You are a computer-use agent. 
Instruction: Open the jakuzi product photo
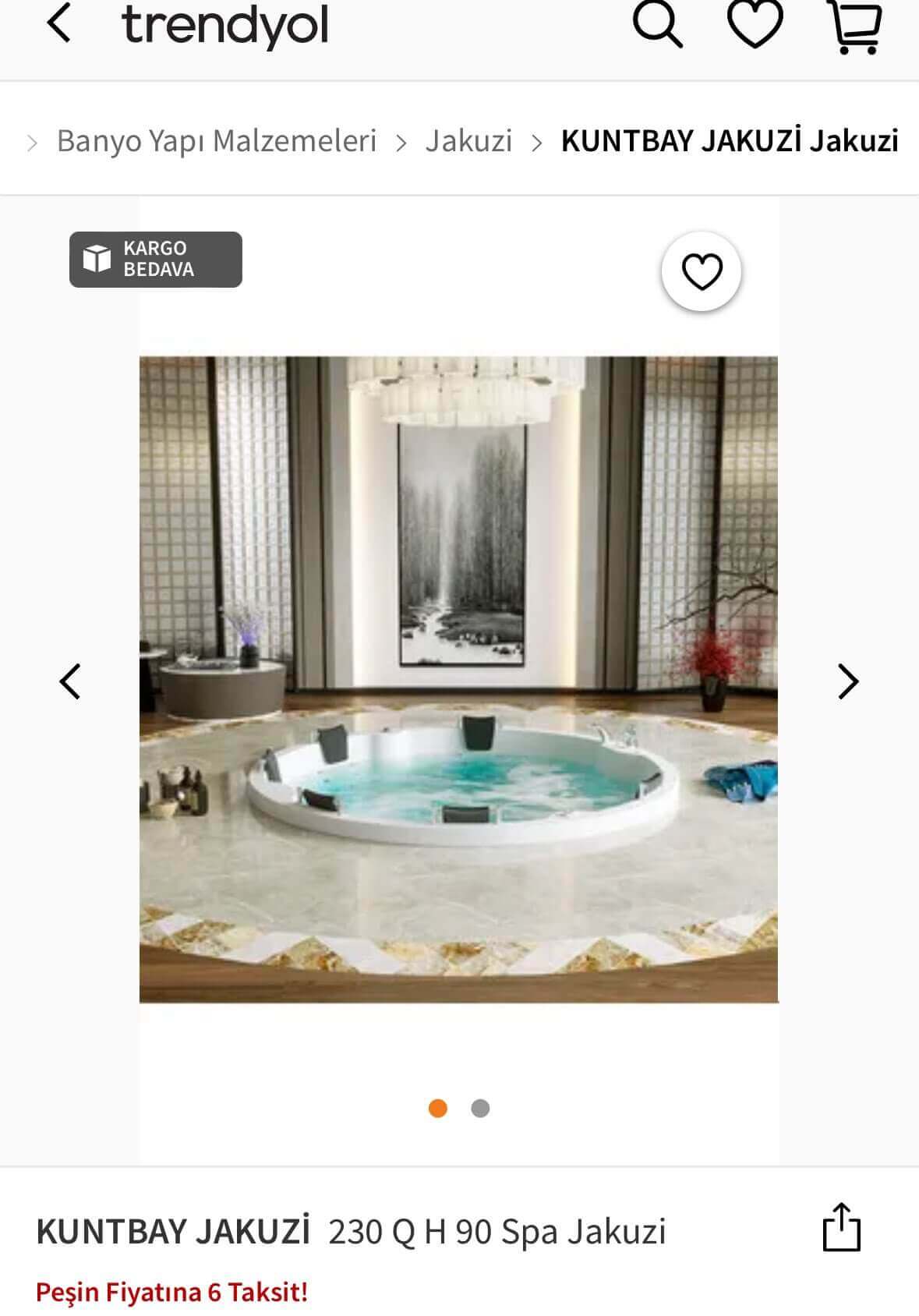[x=458, y=678]
